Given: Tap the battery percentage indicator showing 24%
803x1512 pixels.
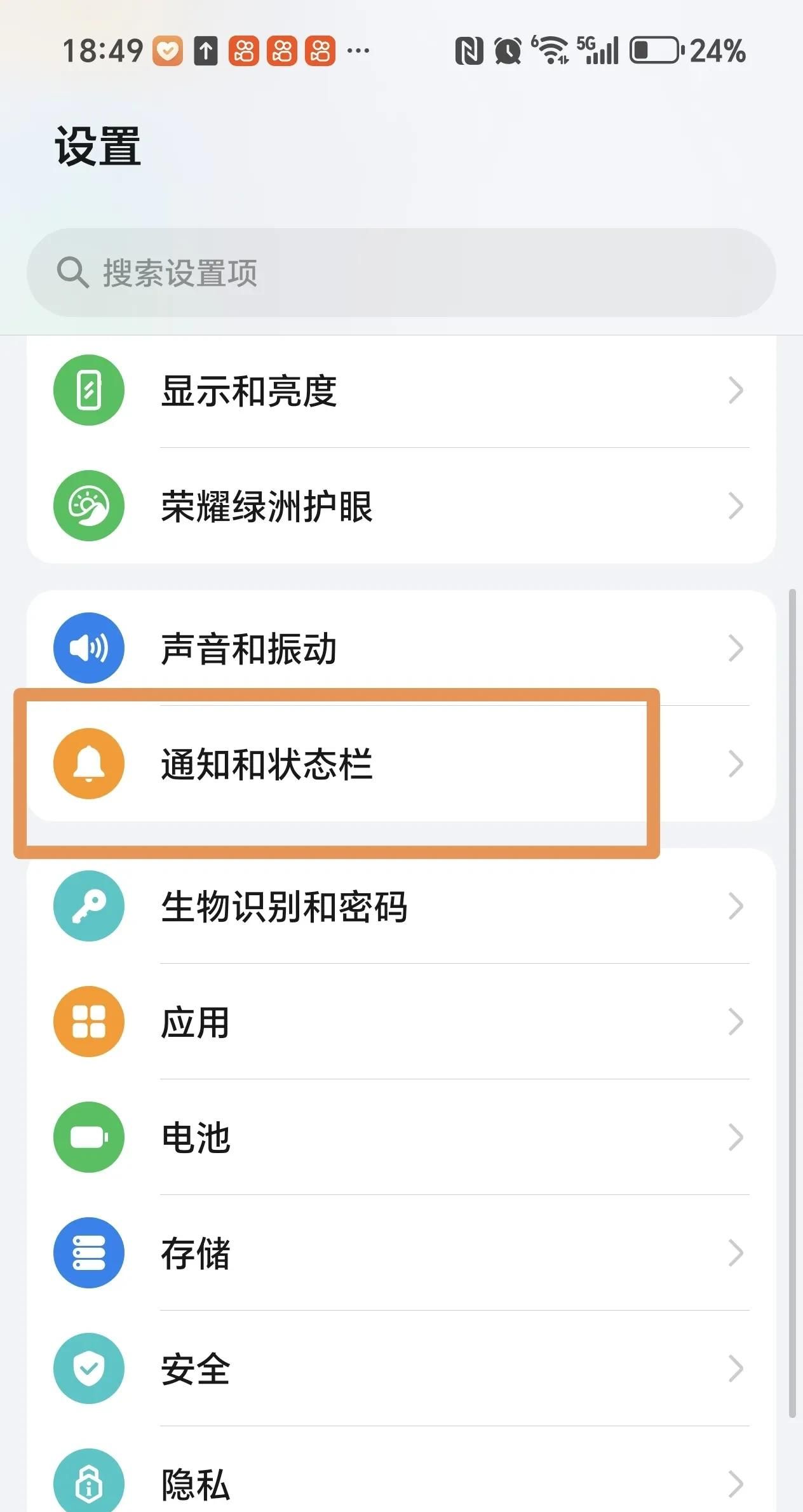Looking at the screenshot, I should (x=712, y=52).
